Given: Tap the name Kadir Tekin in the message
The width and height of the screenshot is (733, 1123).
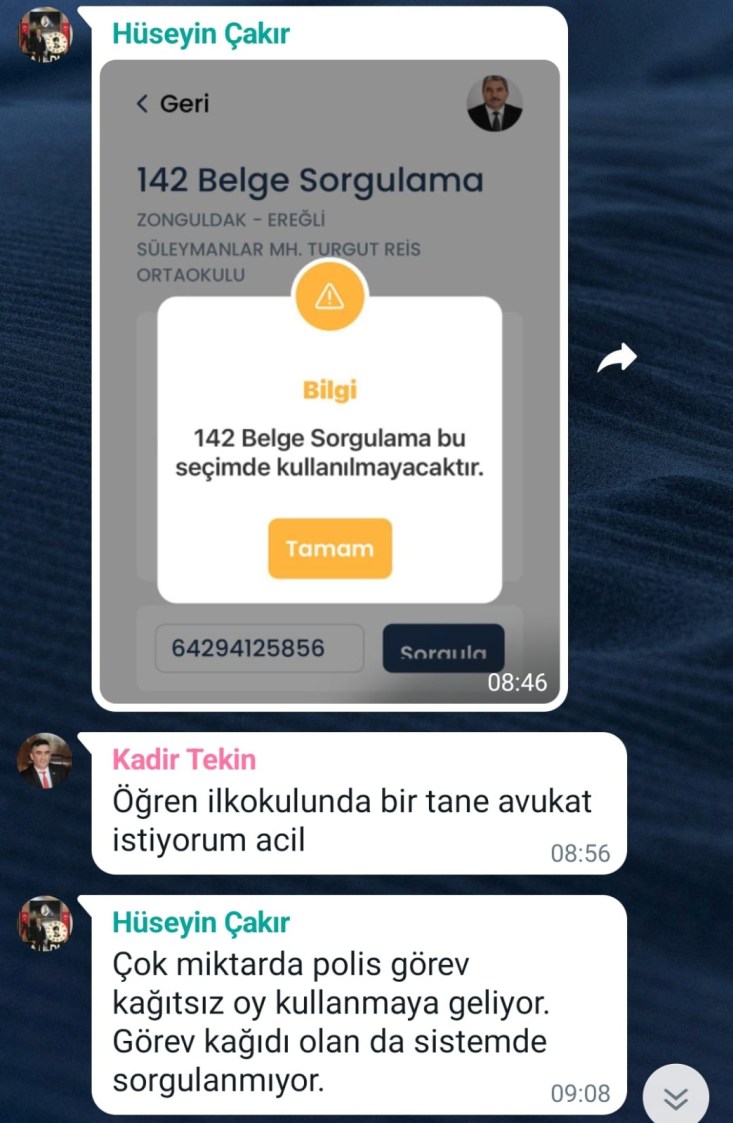Looking at the screenshot, I should pos(184,759).
